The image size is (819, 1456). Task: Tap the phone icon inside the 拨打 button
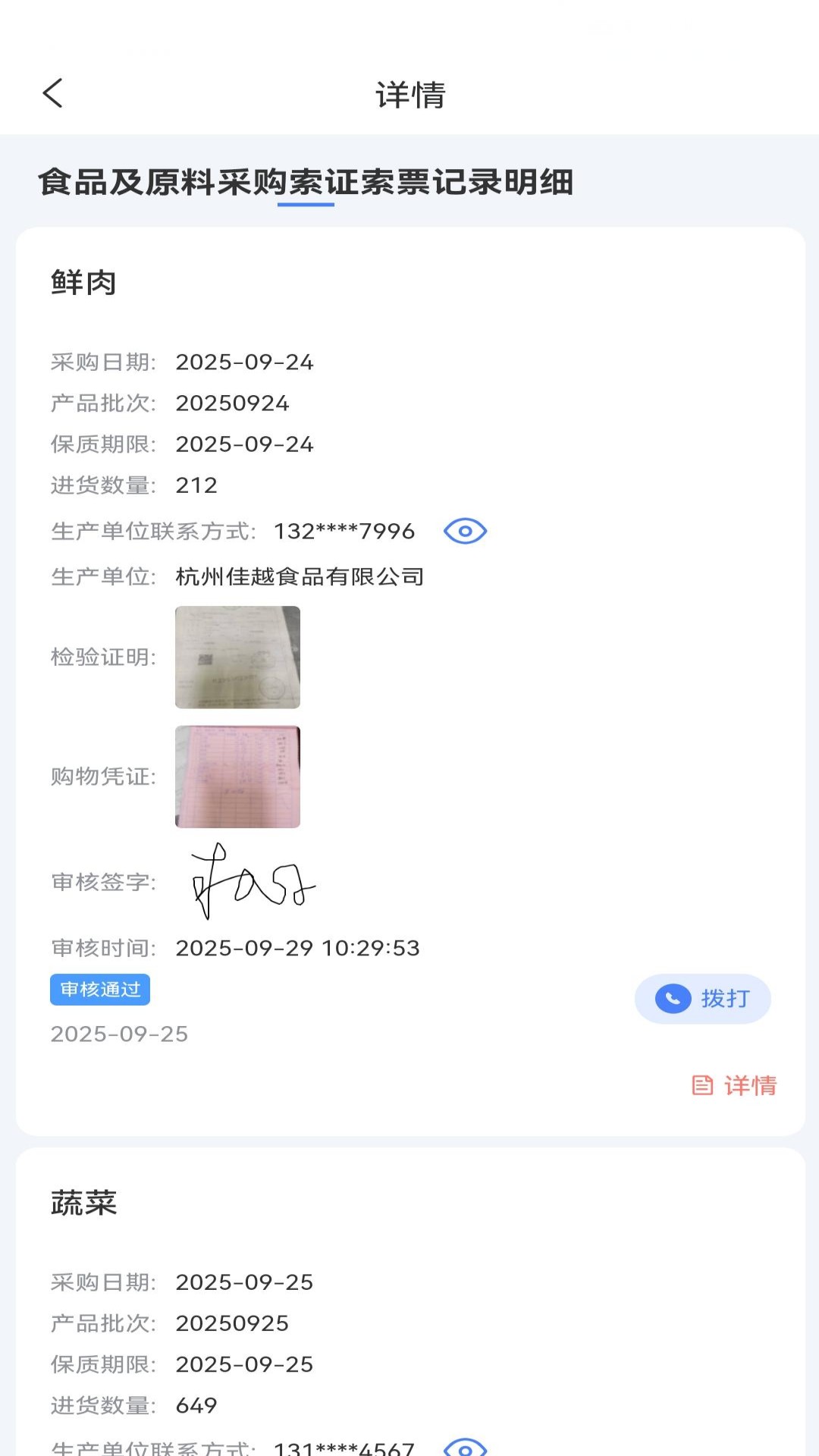[673, 999]
